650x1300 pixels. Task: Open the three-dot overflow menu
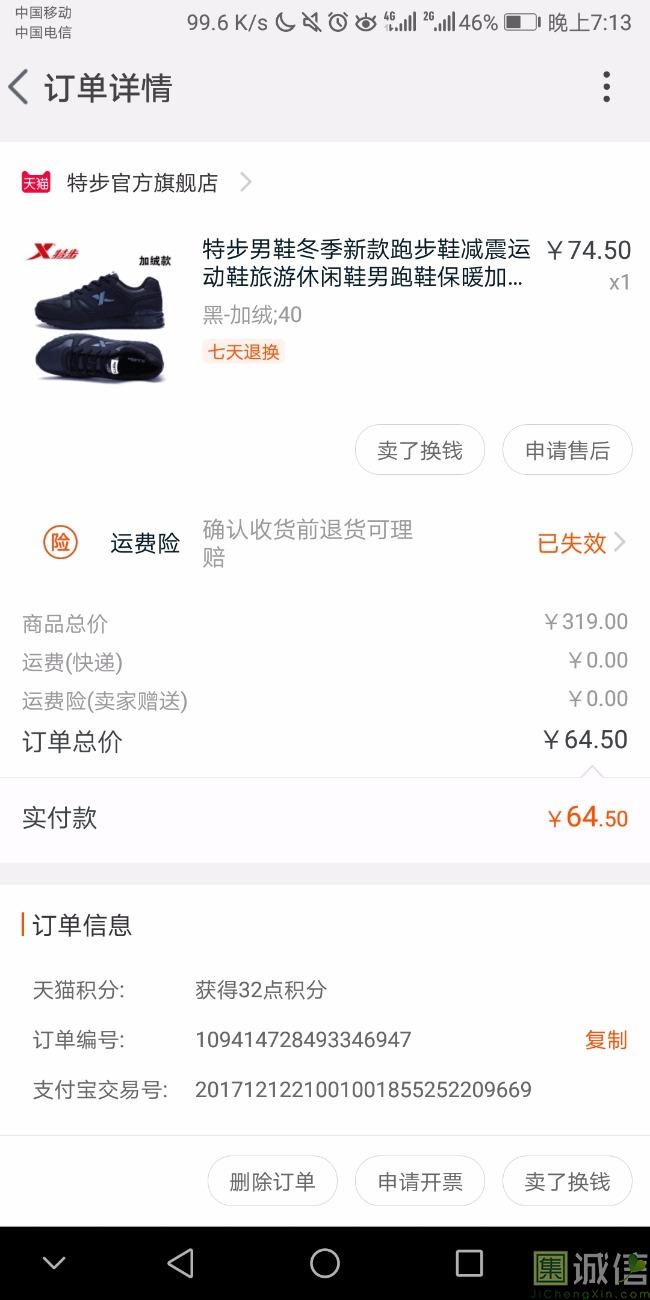coord(606,88)
